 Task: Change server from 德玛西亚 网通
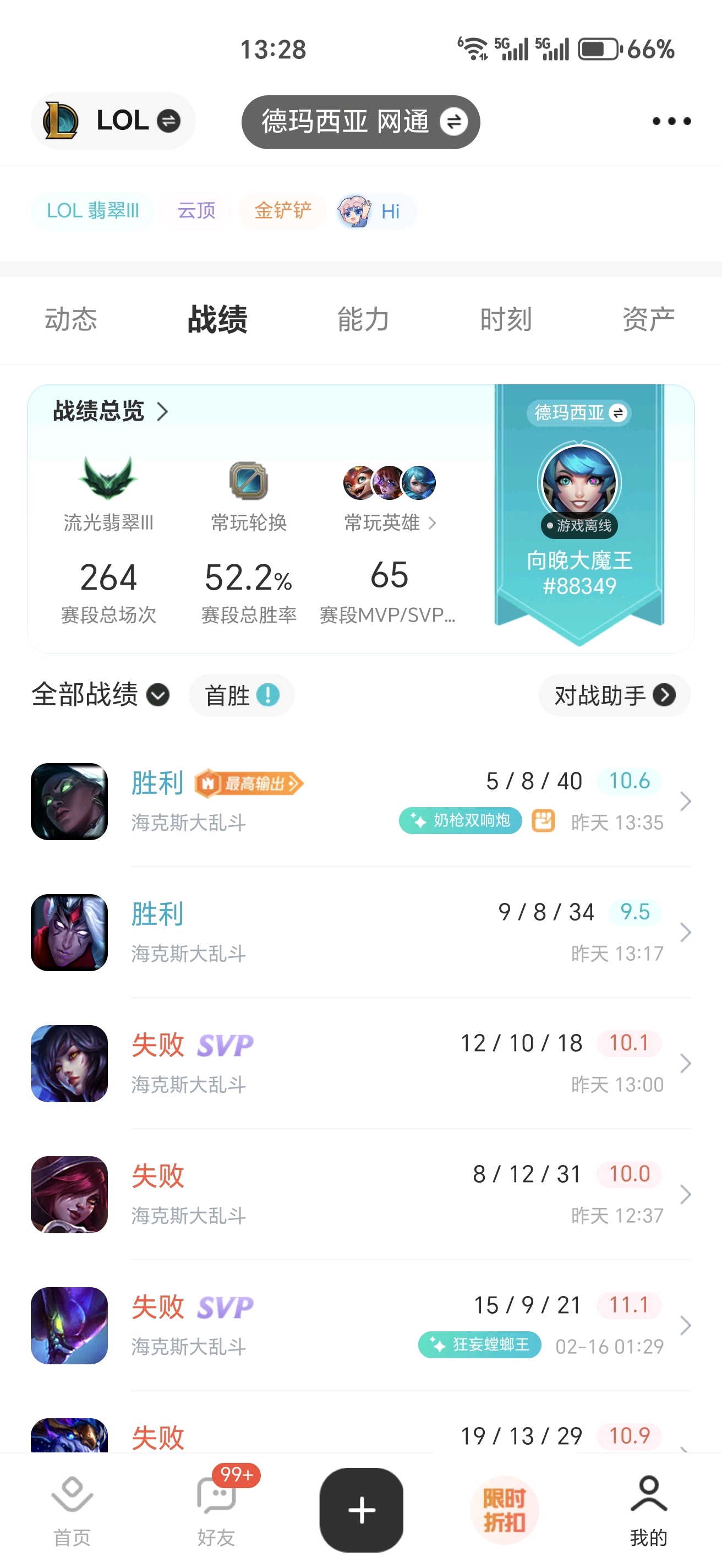click(360, 122)
